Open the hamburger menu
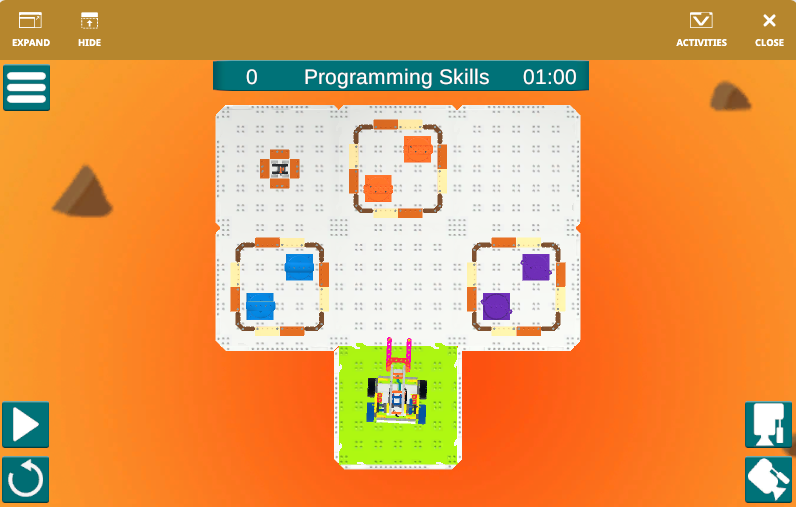796x507 pixels. [x=26, y=88]
